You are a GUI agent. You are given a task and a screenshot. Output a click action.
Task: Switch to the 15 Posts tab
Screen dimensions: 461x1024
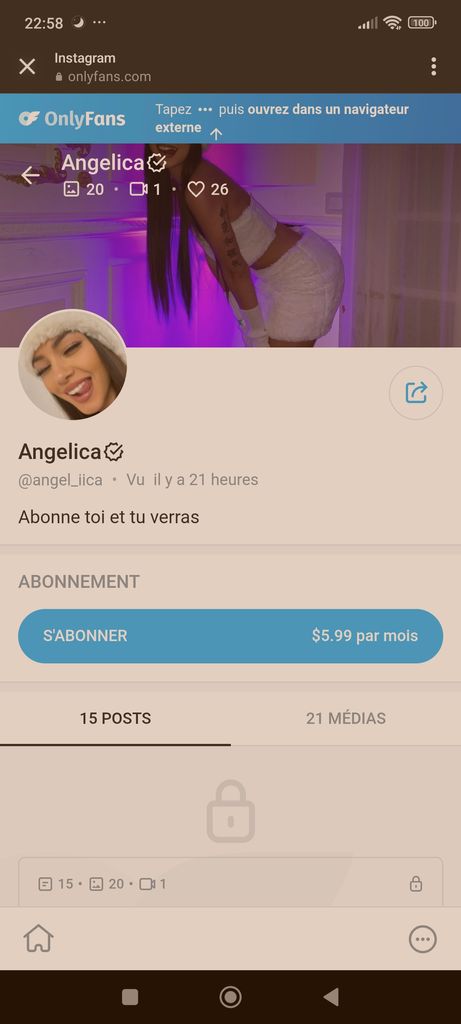pyautogui.click(x=116, y=718)
